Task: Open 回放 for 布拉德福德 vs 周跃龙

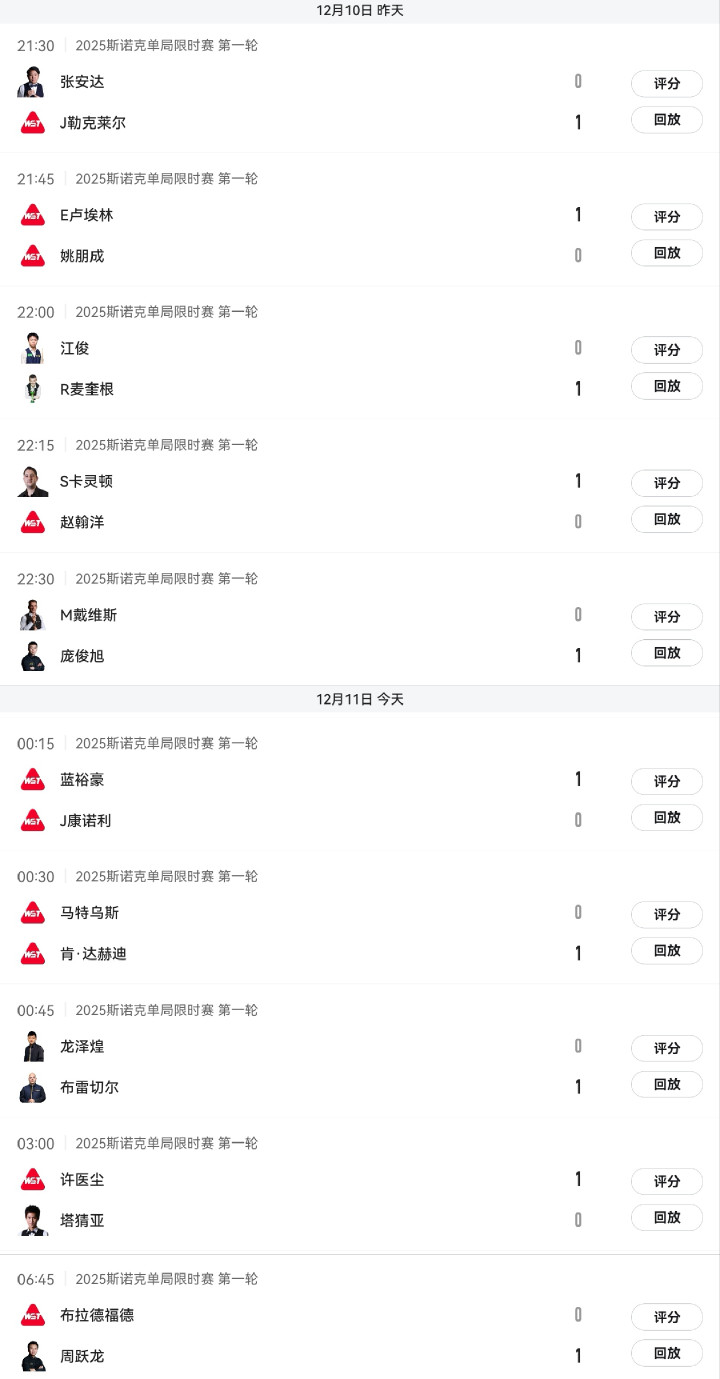Action: point(666,1353)
